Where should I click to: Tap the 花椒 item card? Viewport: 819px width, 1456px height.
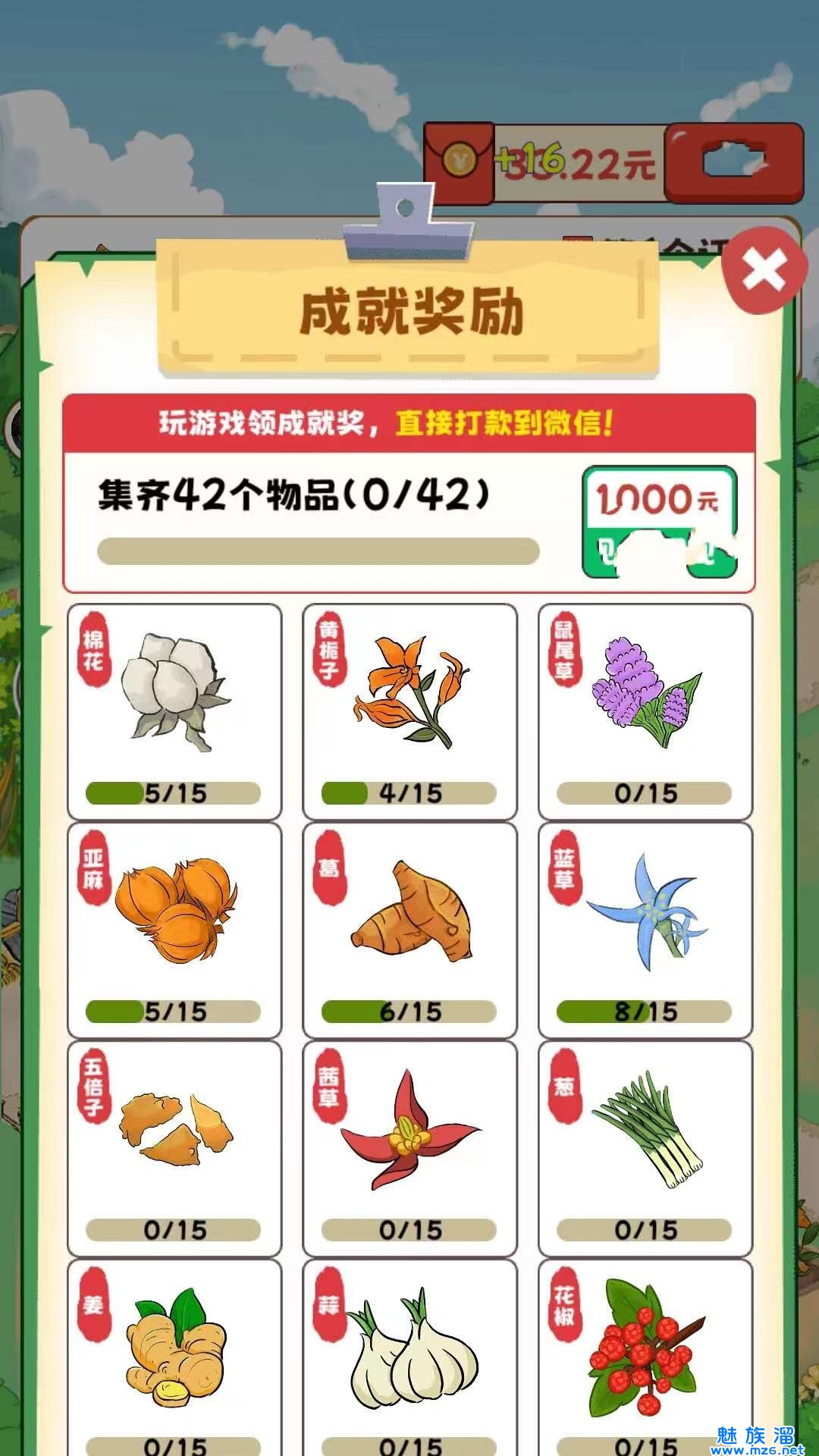point(645,1357)
